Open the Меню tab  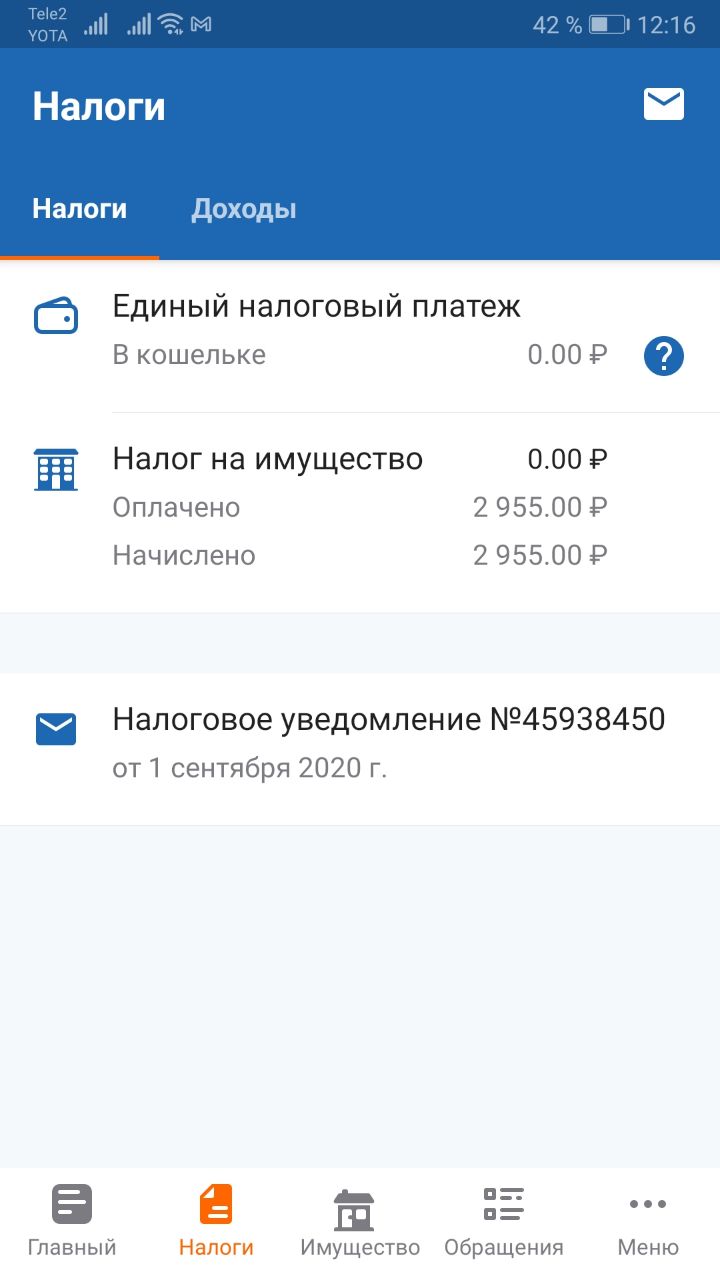tap(648, 1220)
